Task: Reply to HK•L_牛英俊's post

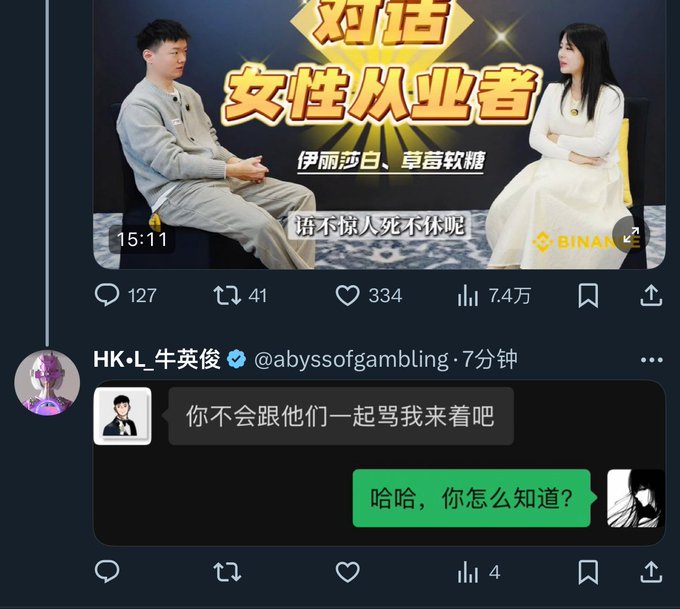Action: point(107,572)
